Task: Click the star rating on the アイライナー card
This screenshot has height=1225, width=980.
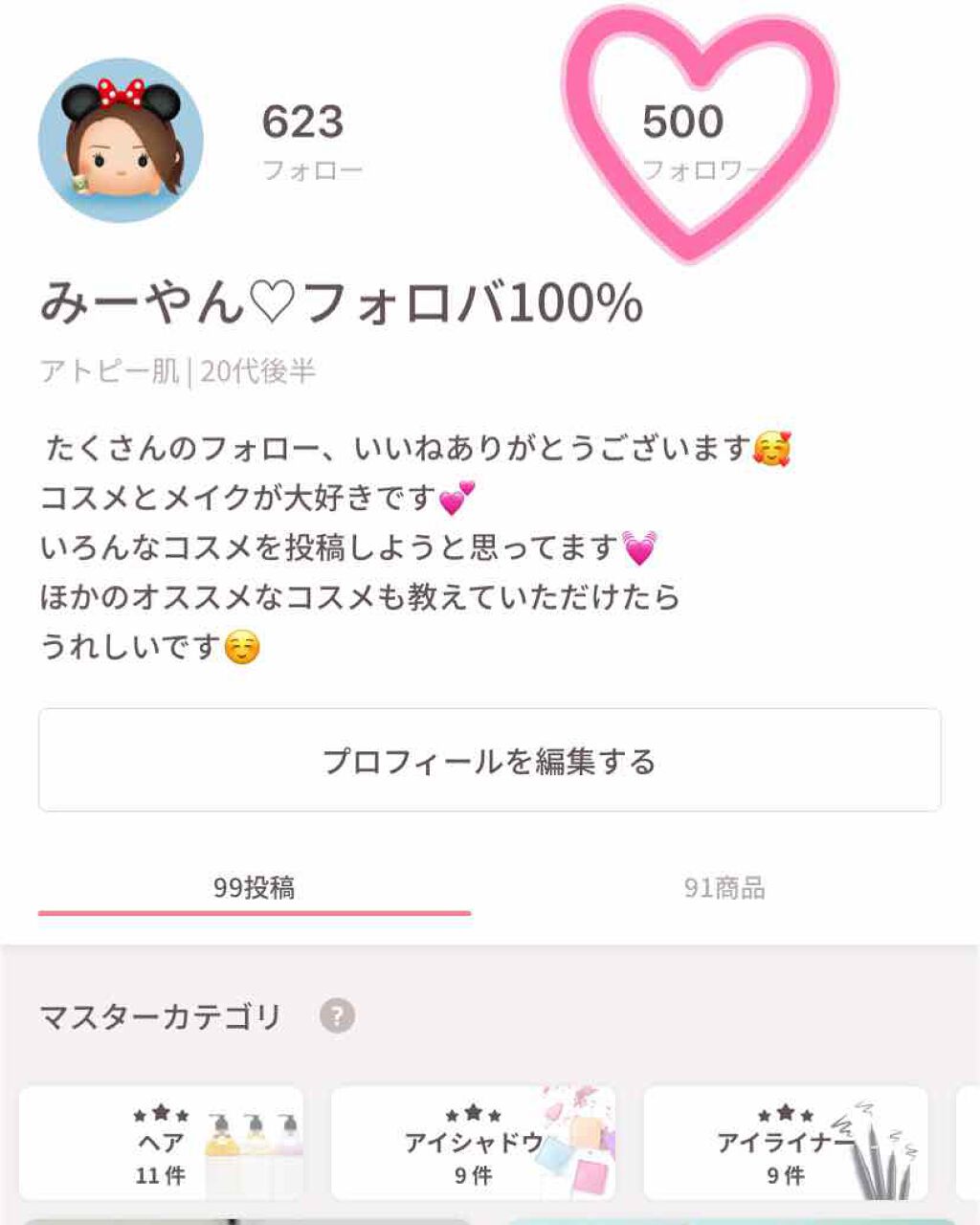Action: pyautogui.click(x=785, y=1113)
